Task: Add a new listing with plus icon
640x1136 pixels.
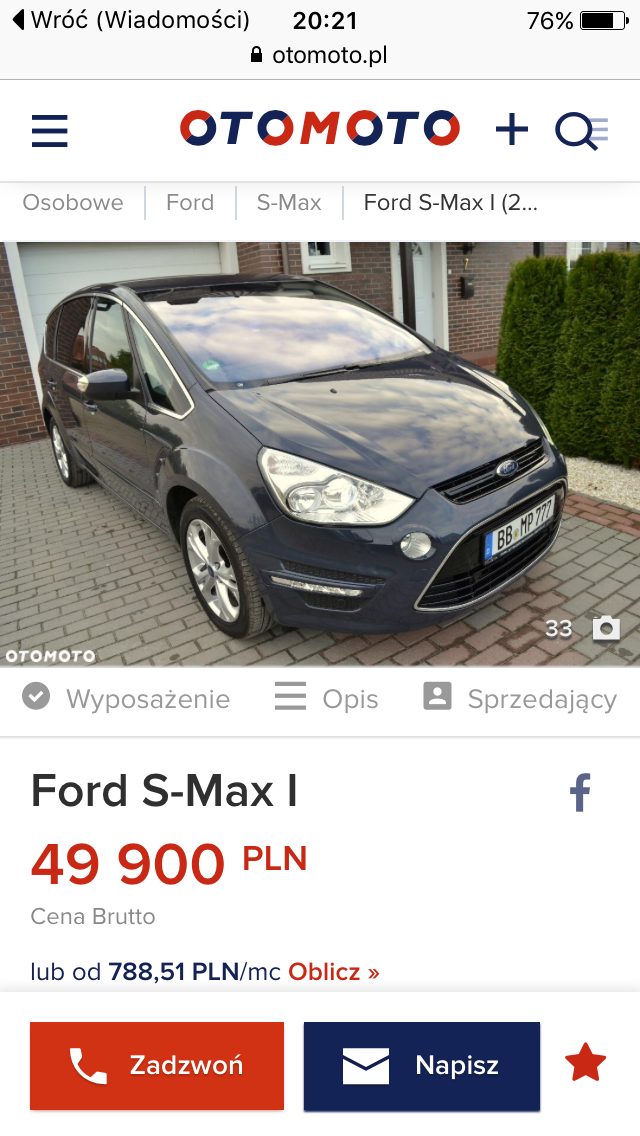Action: pos(512,130)
